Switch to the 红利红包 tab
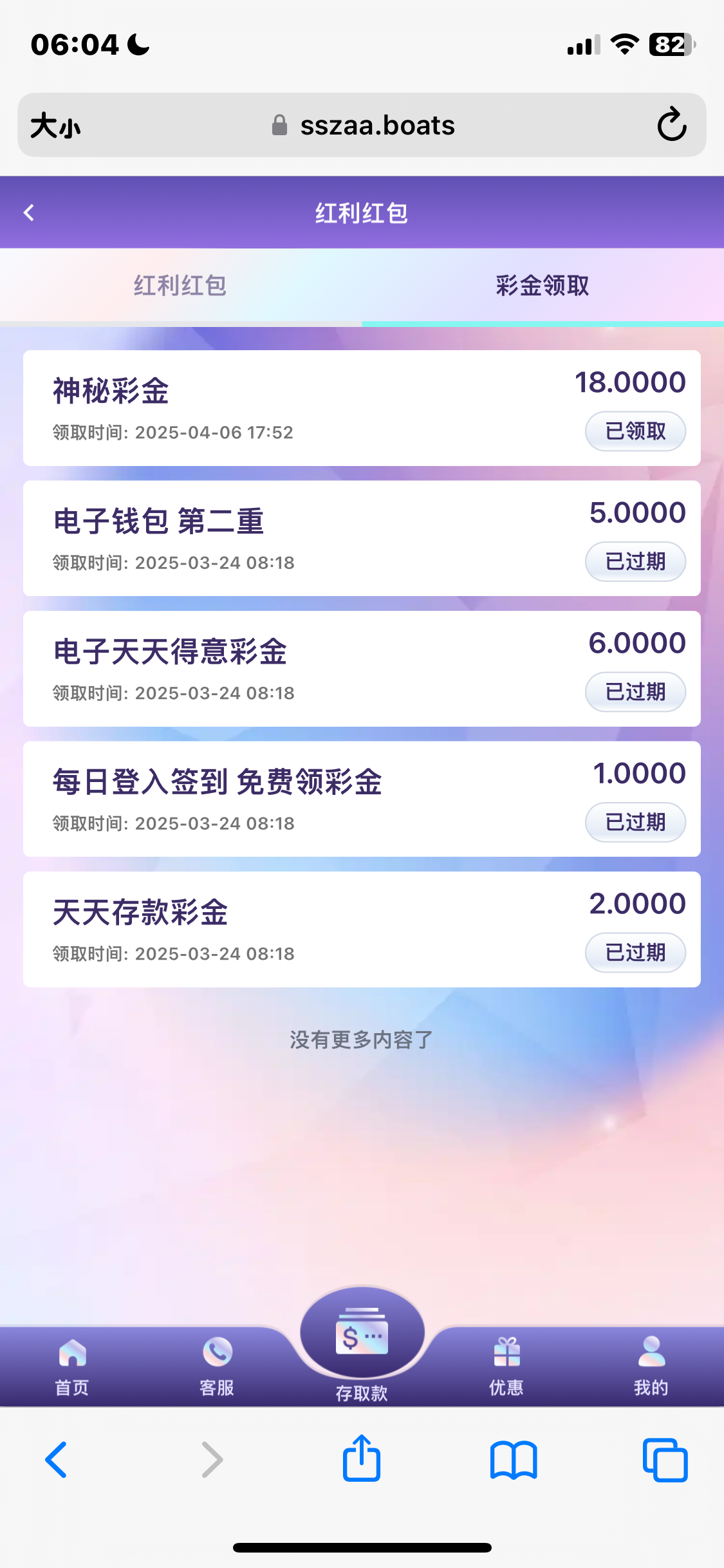This screenshot has width=724, height=1568. (180, 286)
